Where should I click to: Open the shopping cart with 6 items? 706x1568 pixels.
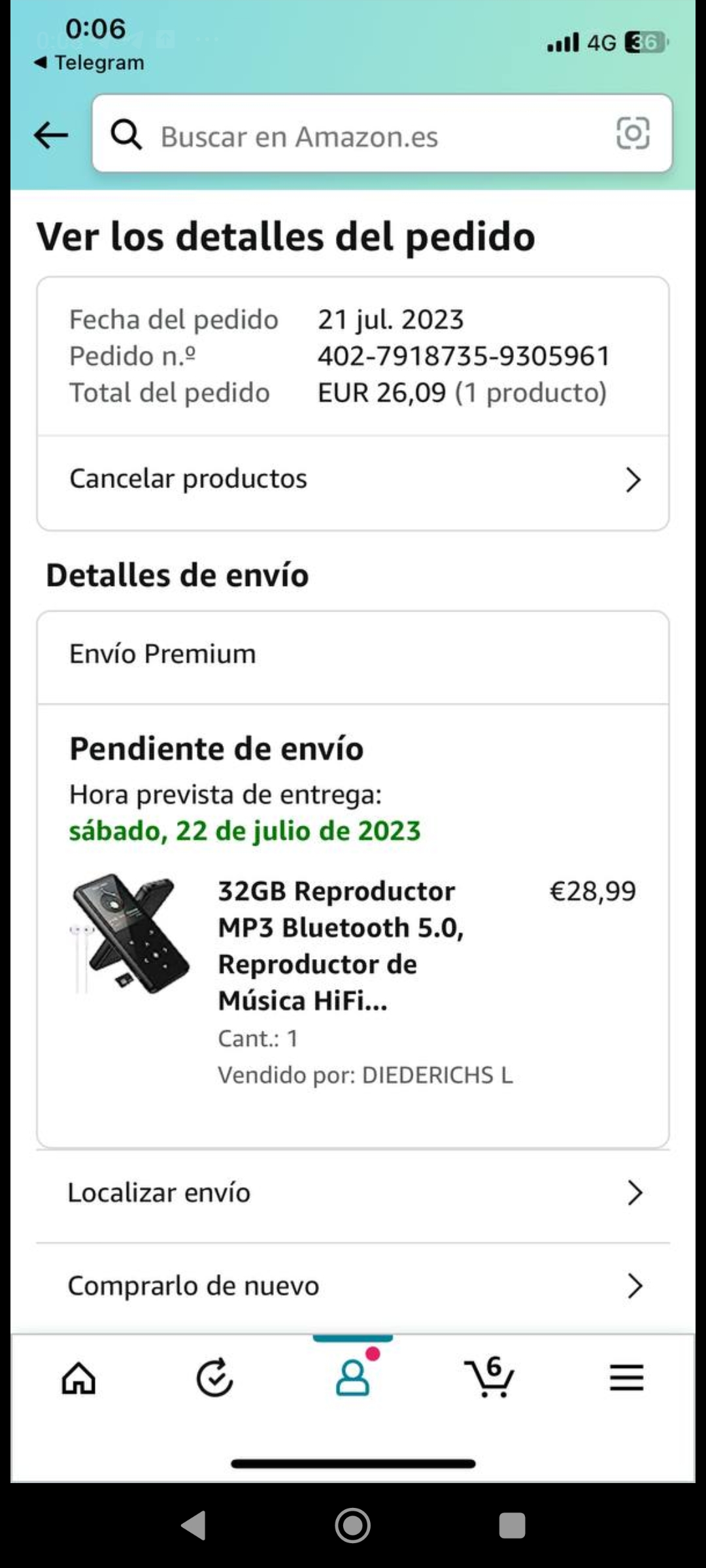tap(490, 1377)
